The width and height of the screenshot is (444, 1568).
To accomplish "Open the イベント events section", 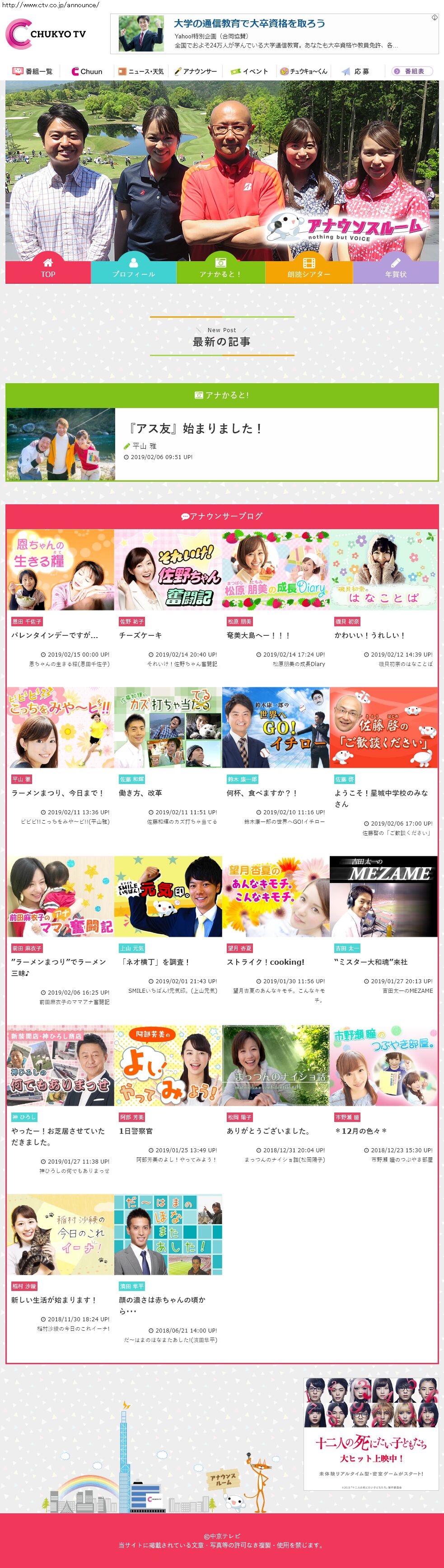I will tap(249, 71).
